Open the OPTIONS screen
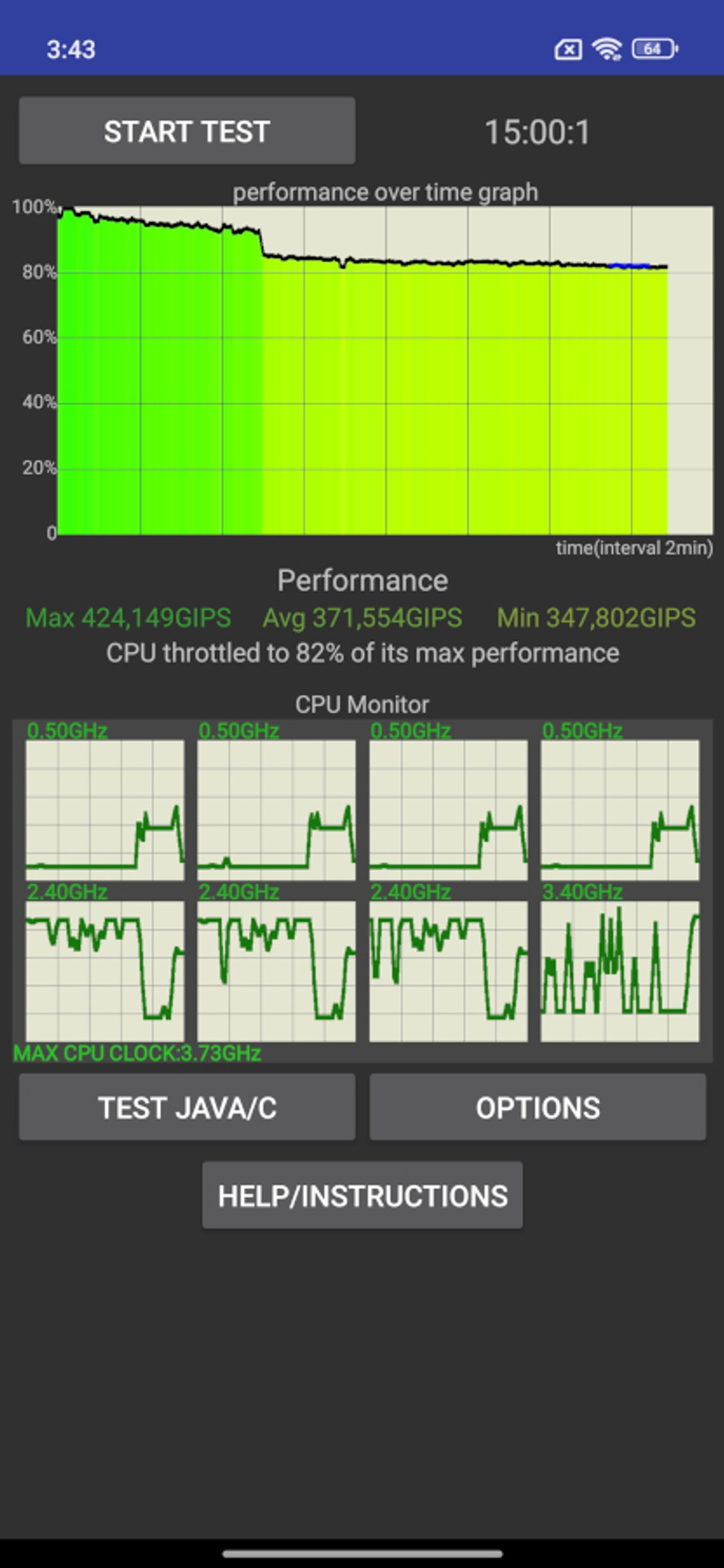724x1568 pixels. click(x=537, y=1107)
